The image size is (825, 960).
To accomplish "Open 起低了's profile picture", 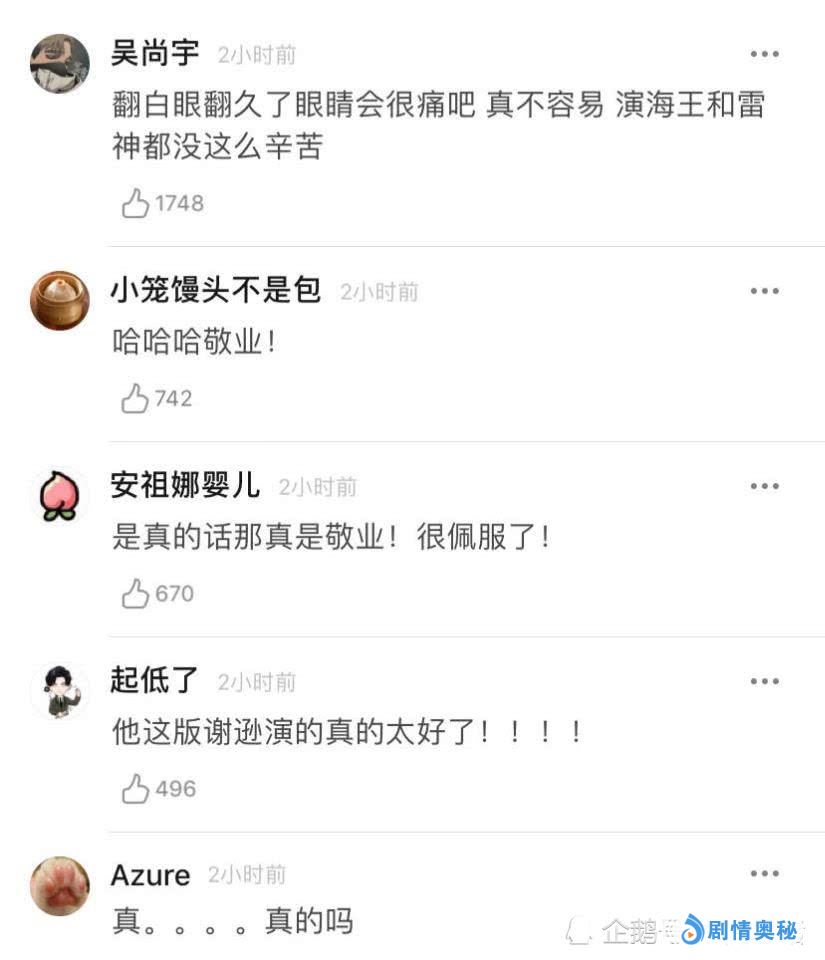I will 60,690.
